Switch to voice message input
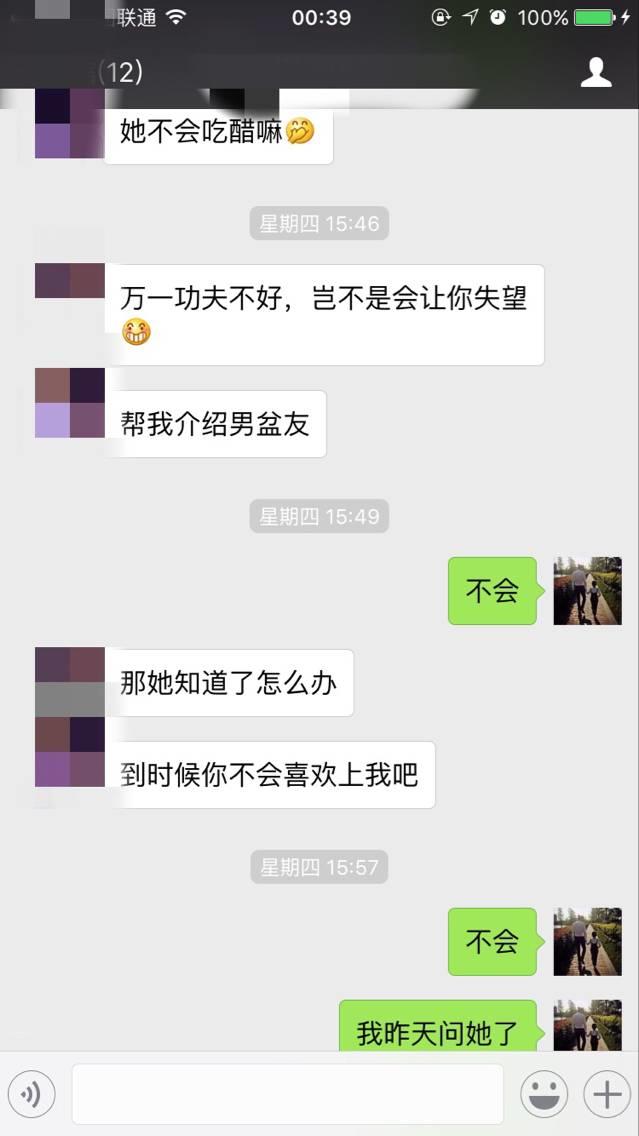This screenshot has height=1136, width=639. click(31, 1095)
